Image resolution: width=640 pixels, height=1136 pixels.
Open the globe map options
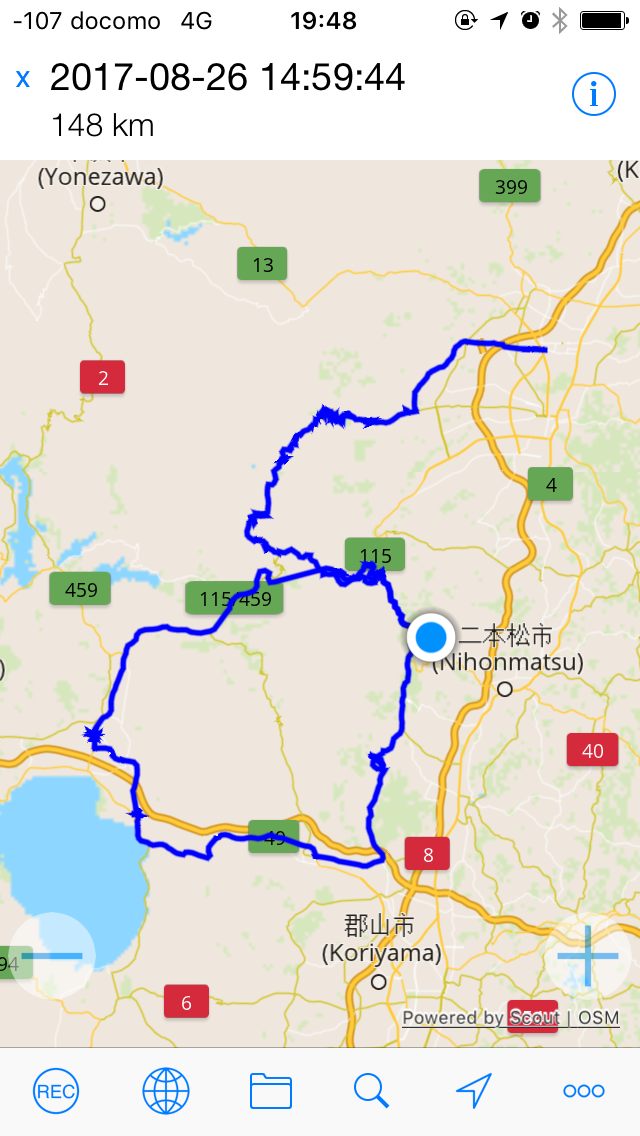pyautogui.click(x=165, y=1091)
